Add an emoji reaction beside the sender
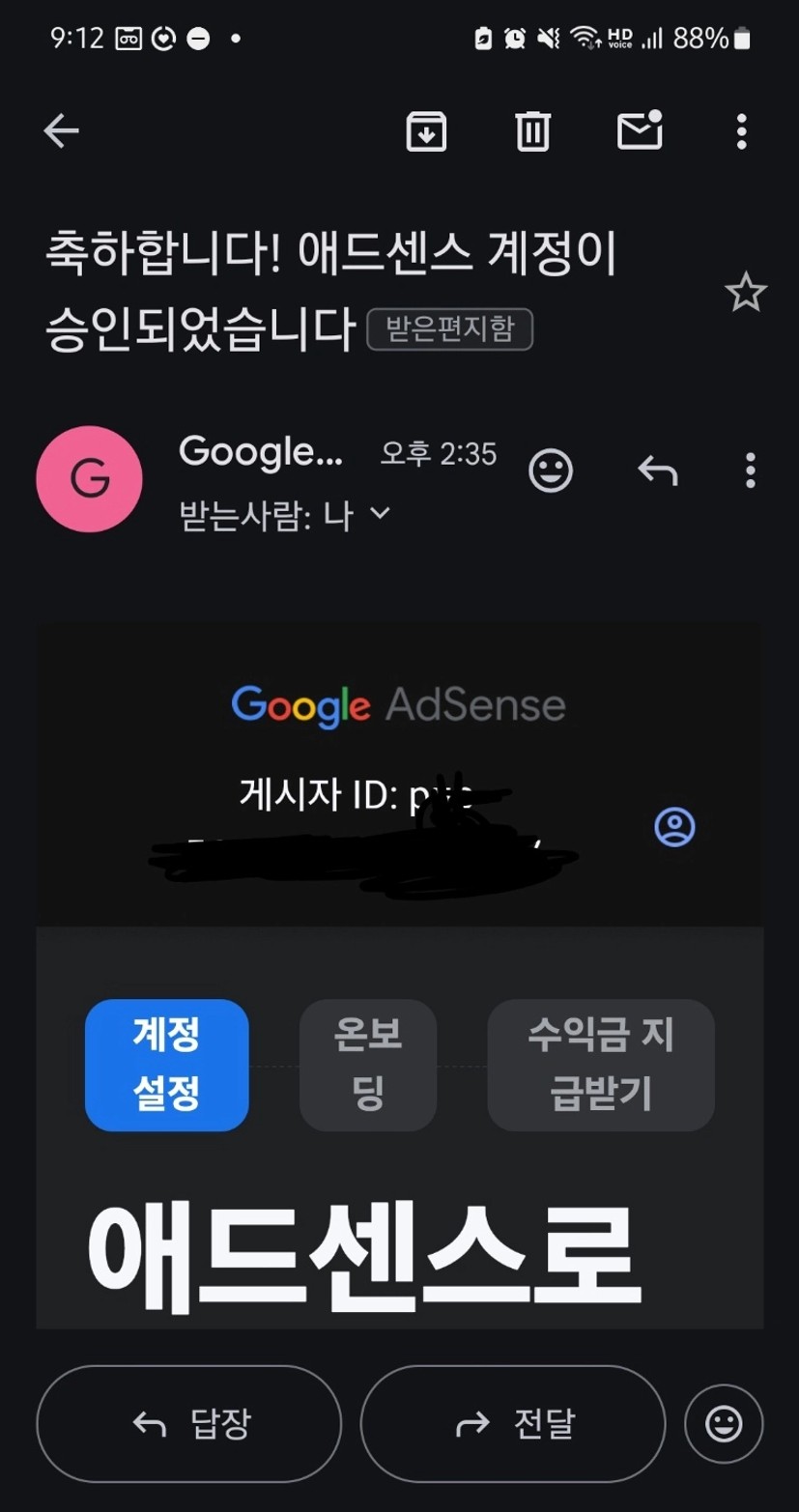 tap(551, 471)
